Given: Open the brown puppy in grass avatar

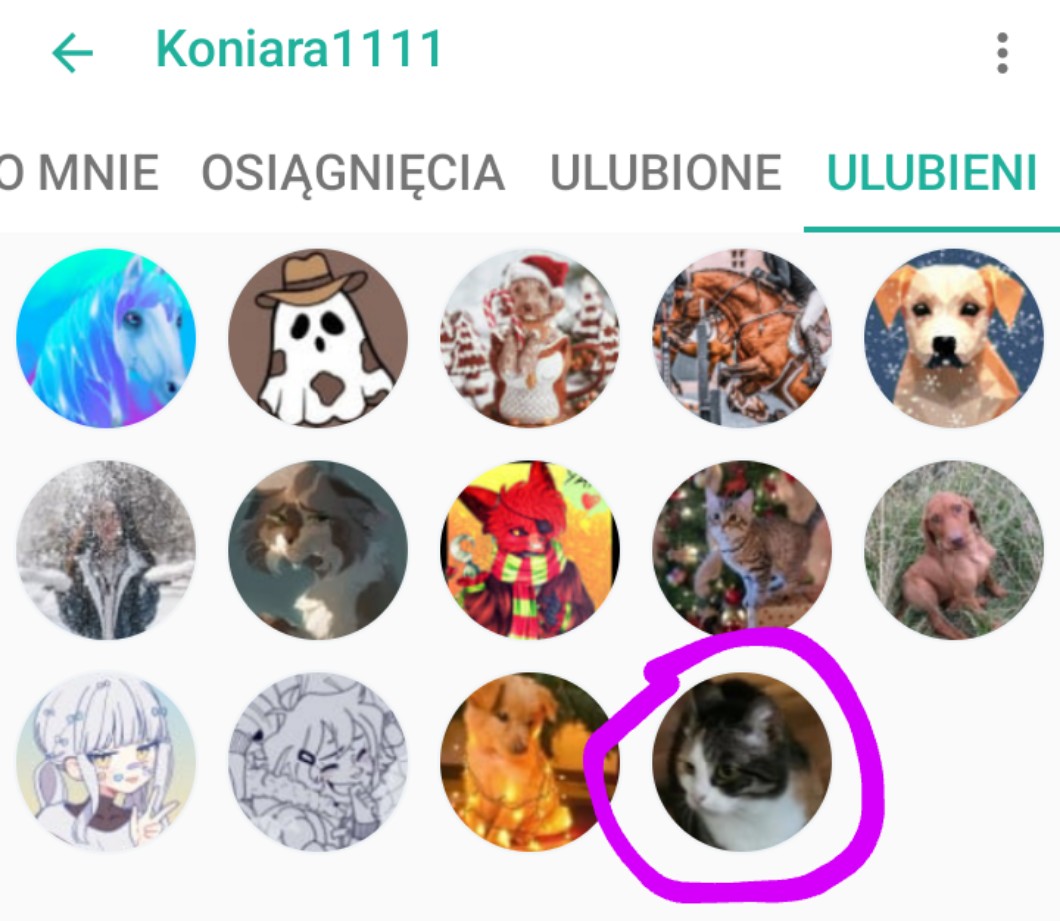Looking at the screenshot, I should coord(953,550).
